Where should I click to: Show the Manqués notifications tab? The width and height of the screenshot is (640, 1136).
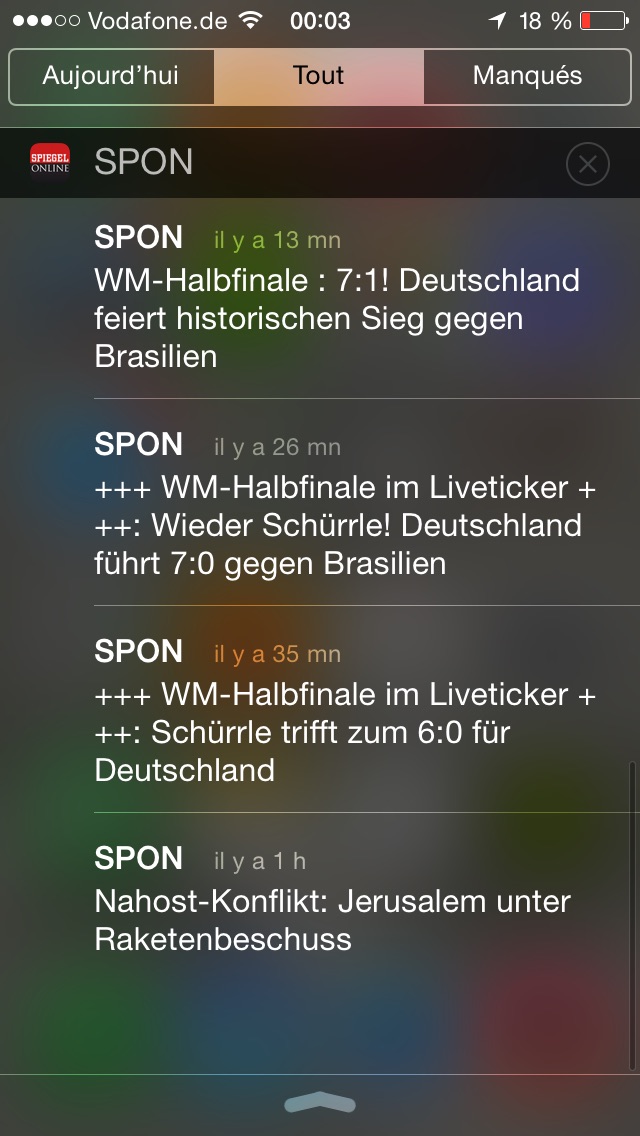pyautogui.click(x=527, y=76)
